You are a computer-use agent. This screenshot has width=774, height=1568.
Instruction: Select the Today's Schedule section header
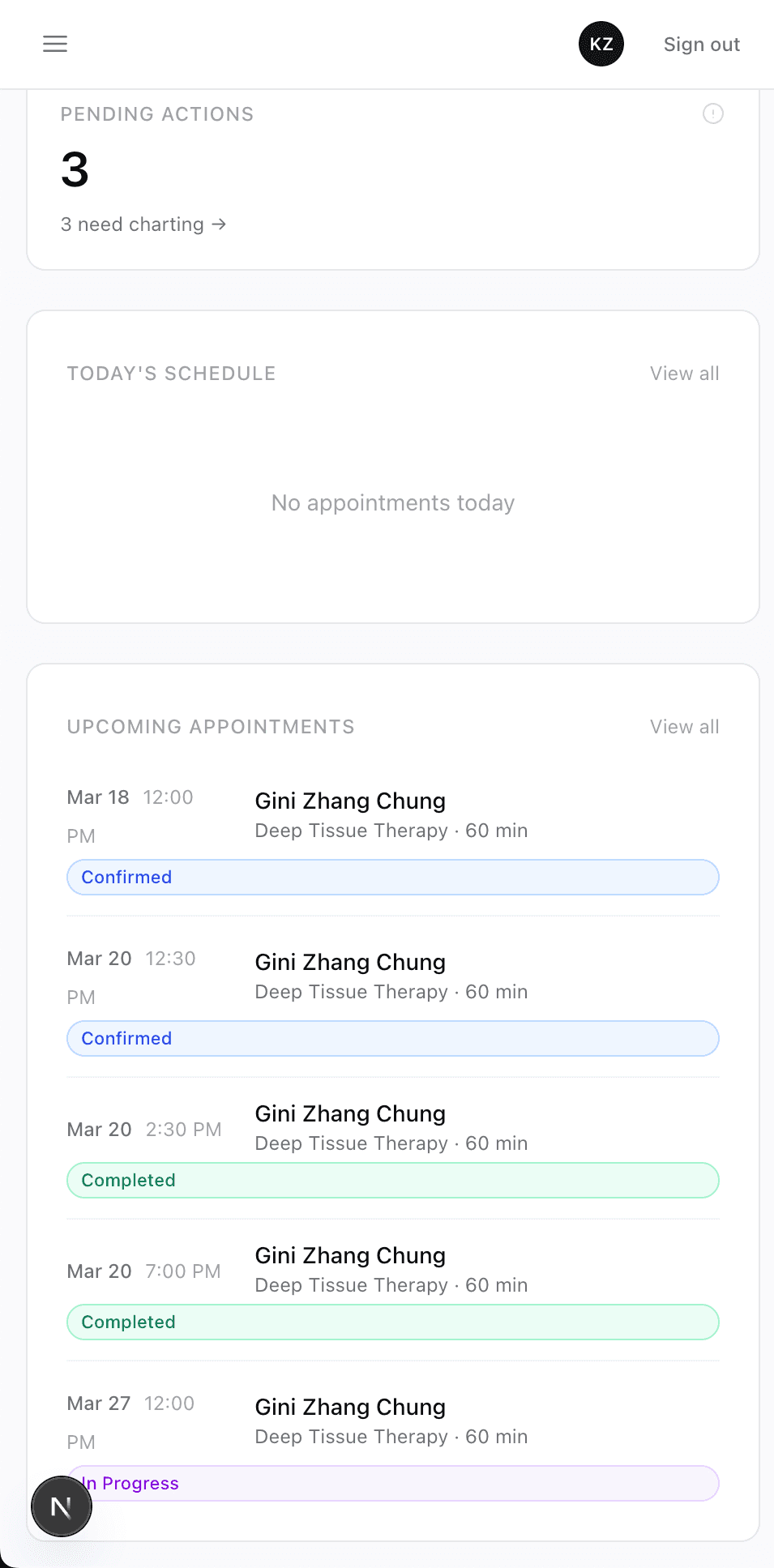(x=171, y=374)
